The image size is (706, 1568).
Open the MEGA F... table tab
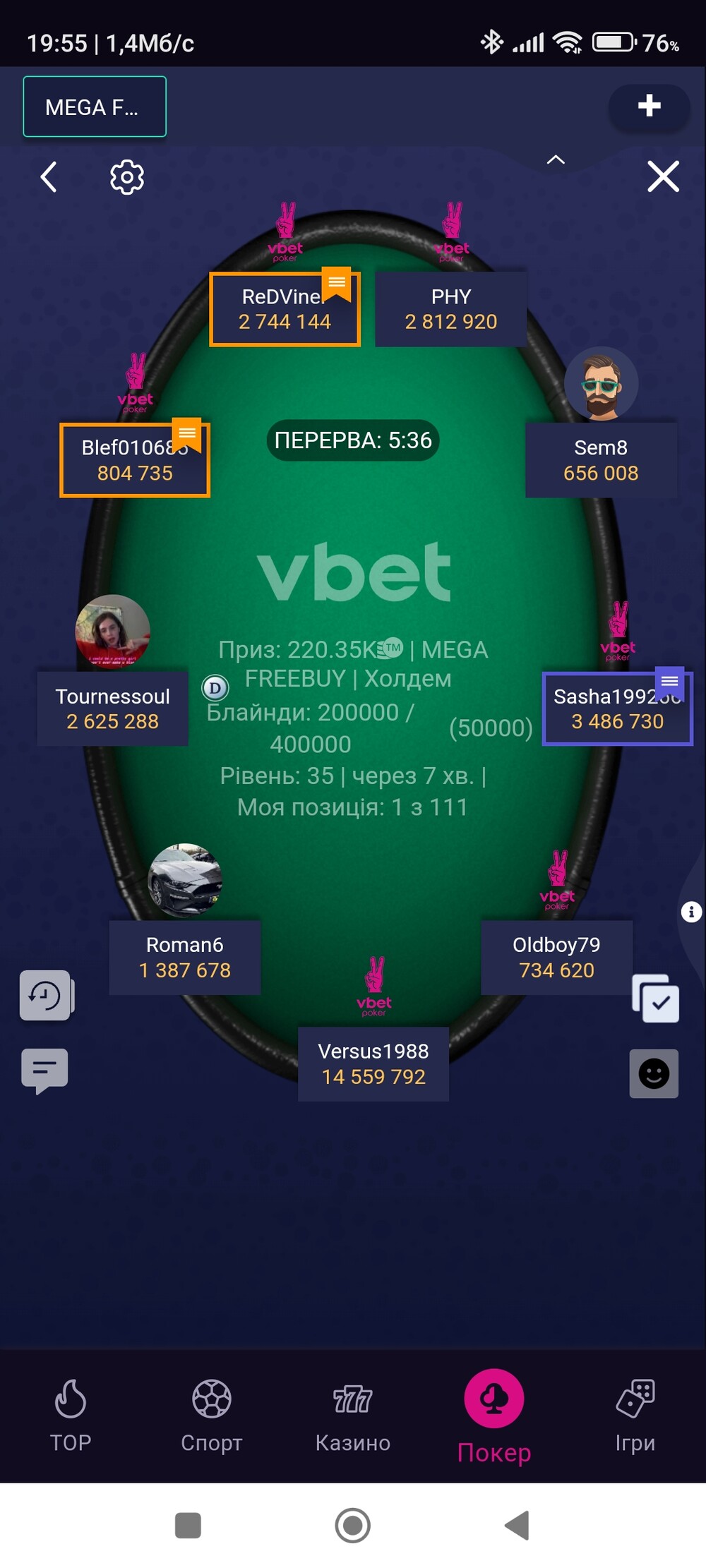tap(95, 107)
